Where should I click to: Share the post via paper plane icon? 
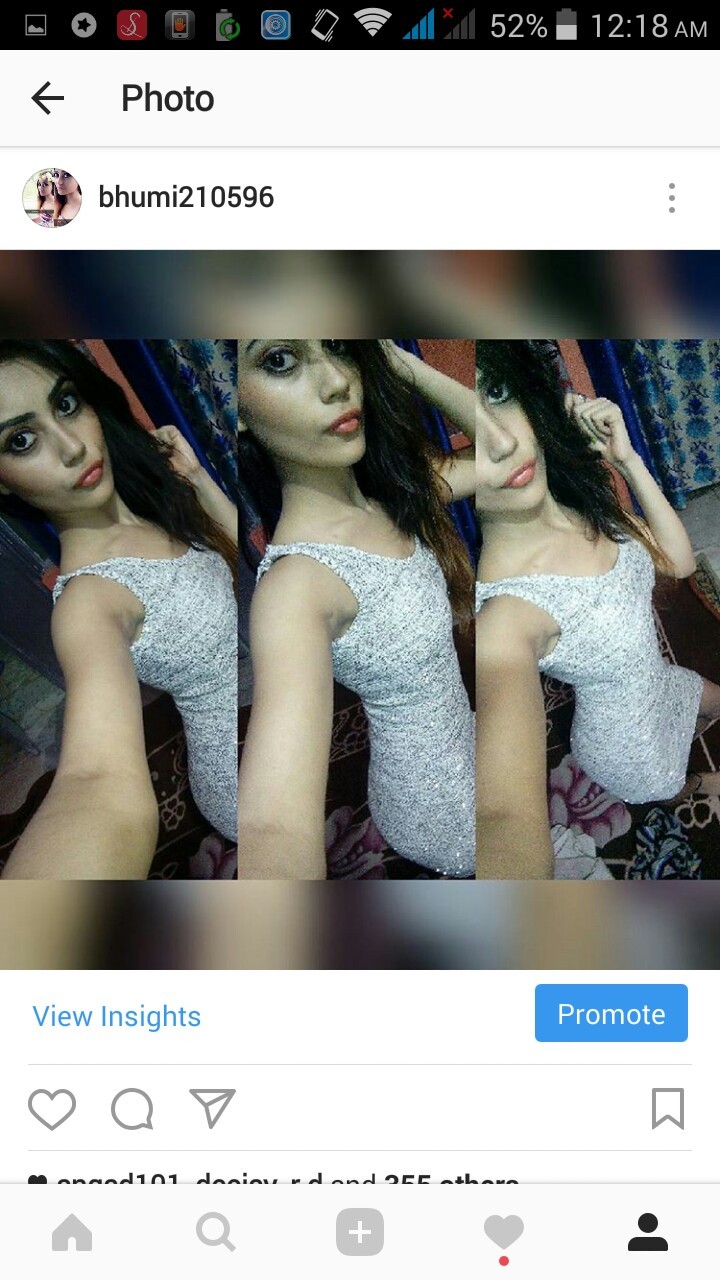point(212,1109)
